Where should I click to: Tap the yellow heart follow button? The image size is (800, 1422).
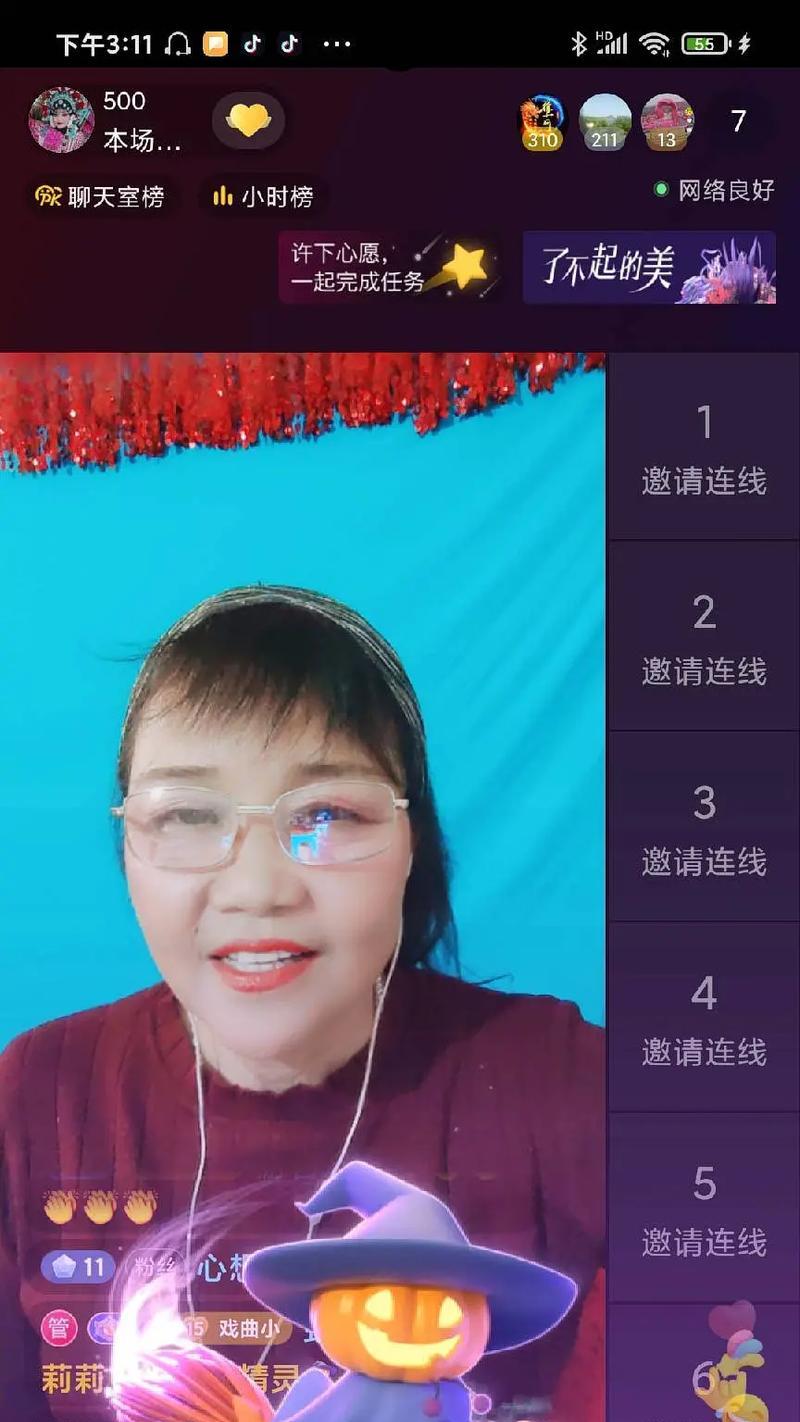pyautogui.click(x=248, y=121)
